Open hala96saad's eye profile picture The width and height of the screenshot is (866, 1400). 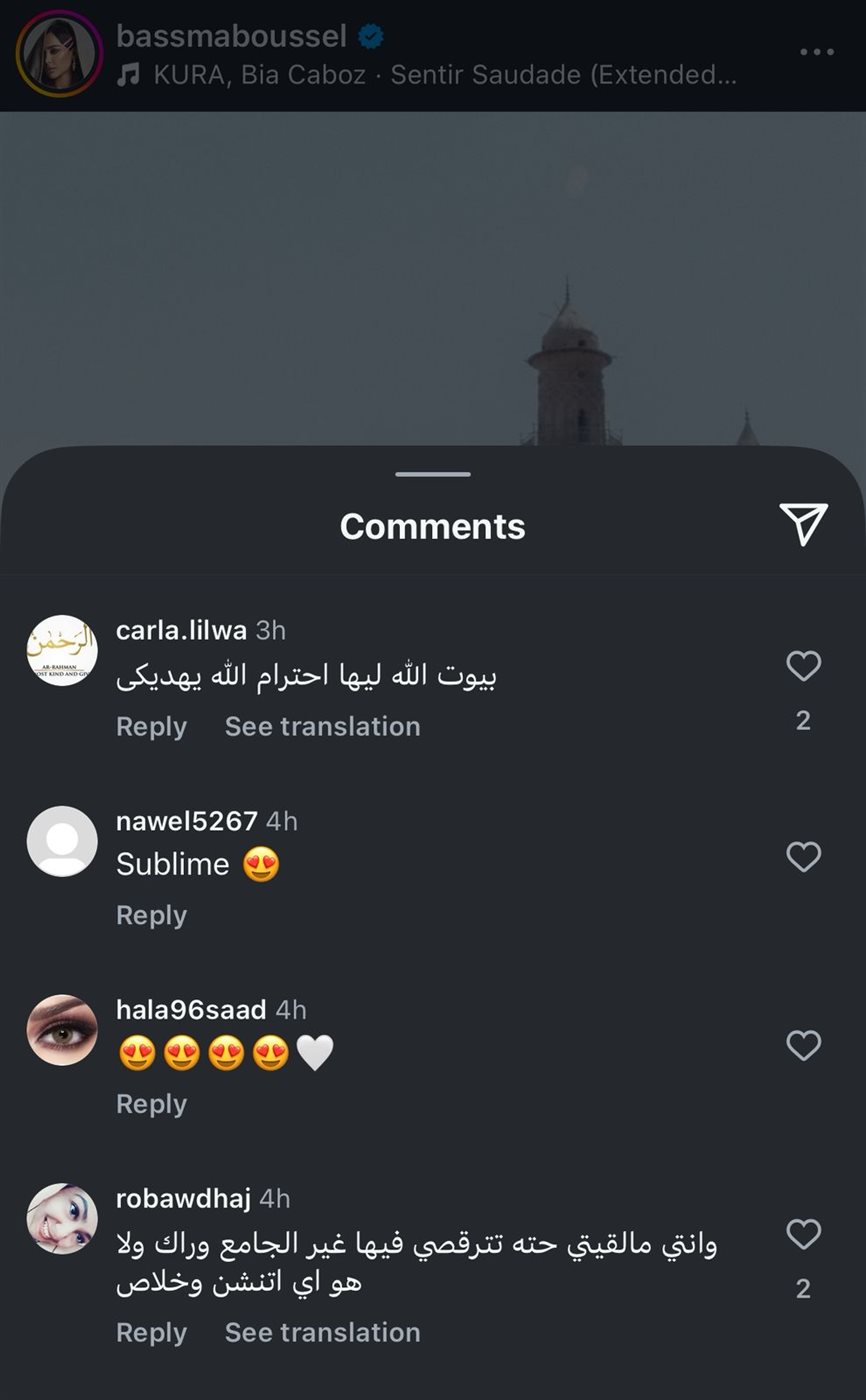click(61, 1030)
